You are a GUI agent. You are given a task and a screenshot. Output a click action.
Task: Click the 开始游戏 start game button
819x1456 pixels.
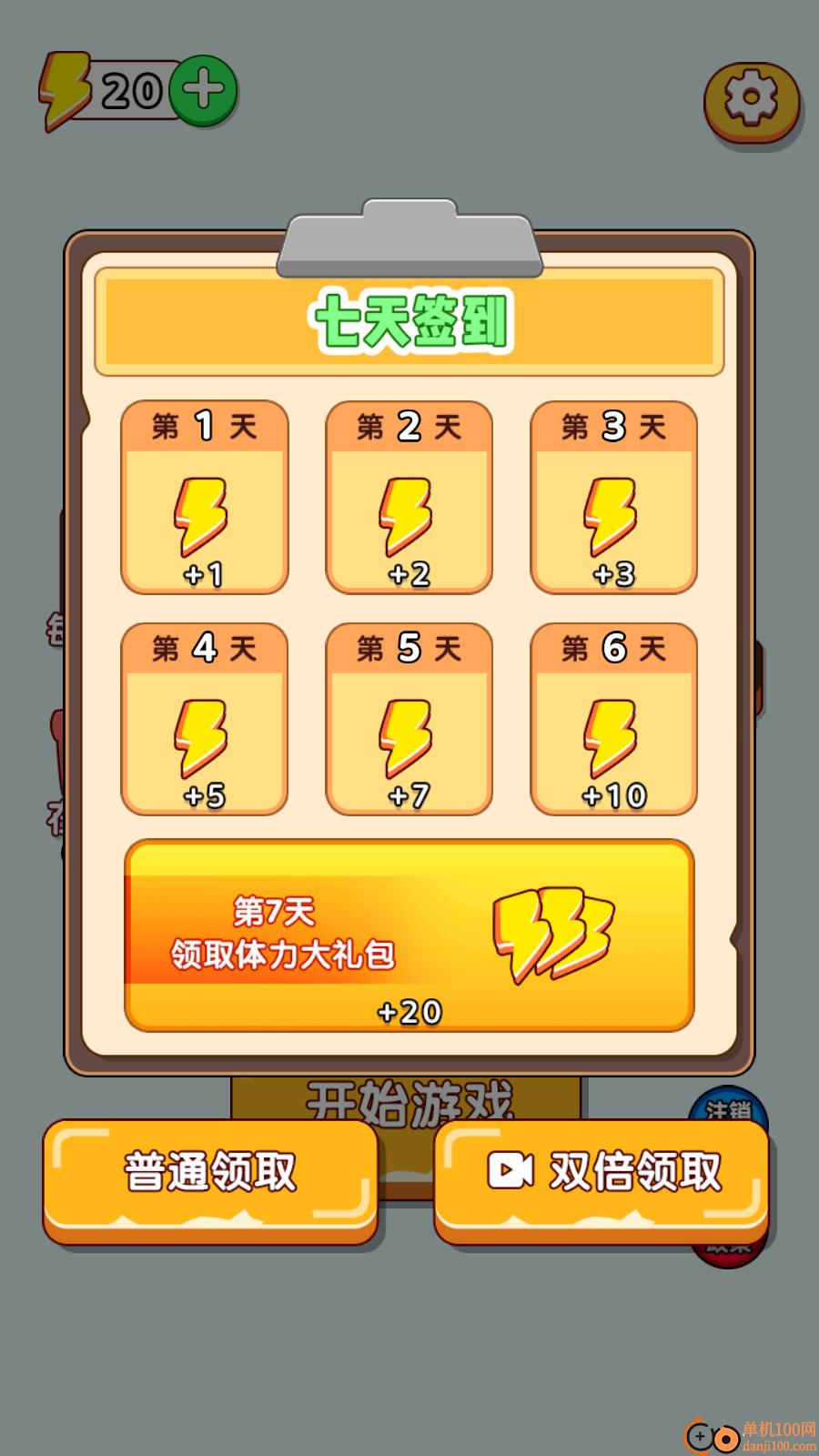(409, 1098)
